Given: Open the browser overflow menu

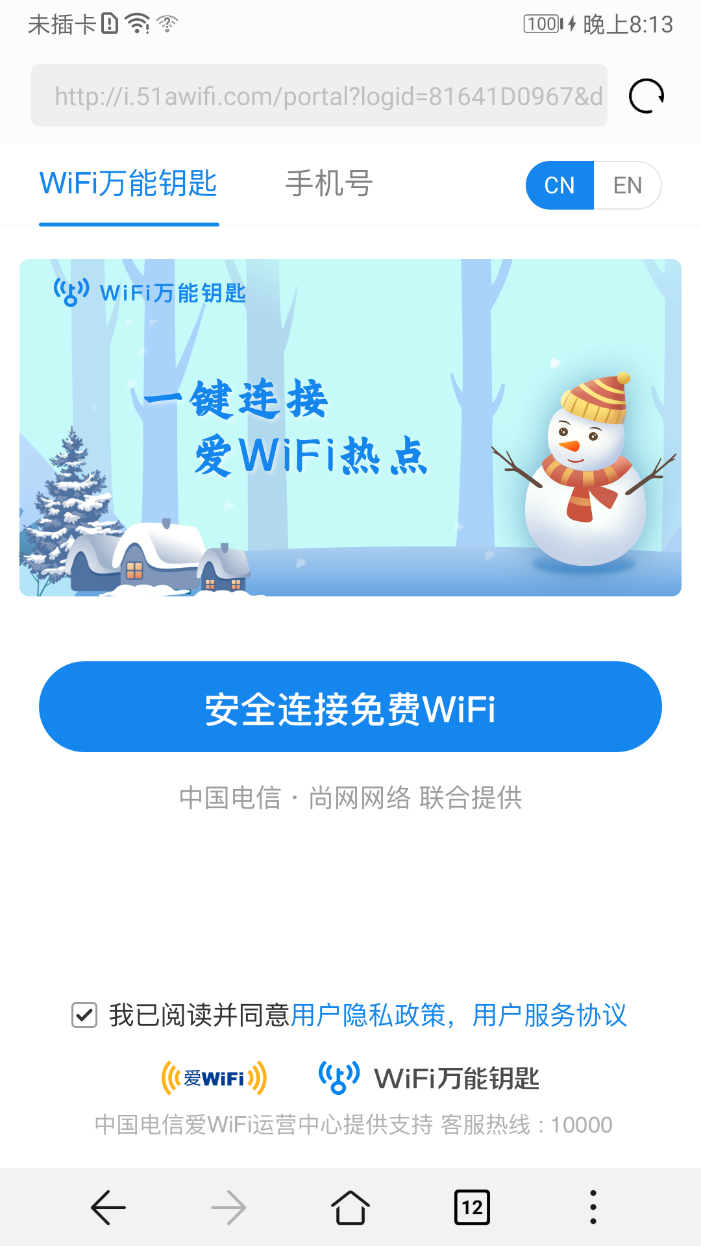Looking at the screenshot, I should click(x=593, y=1207).
